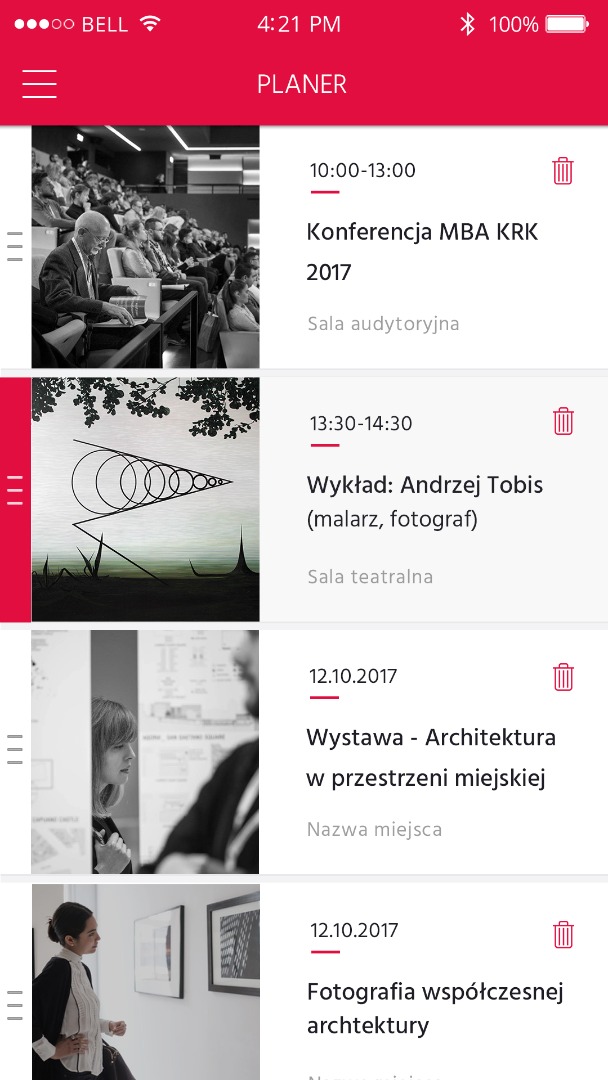Remove Wystawa - Architektura event
The image size is (608, 1080).
click(563, 677)
